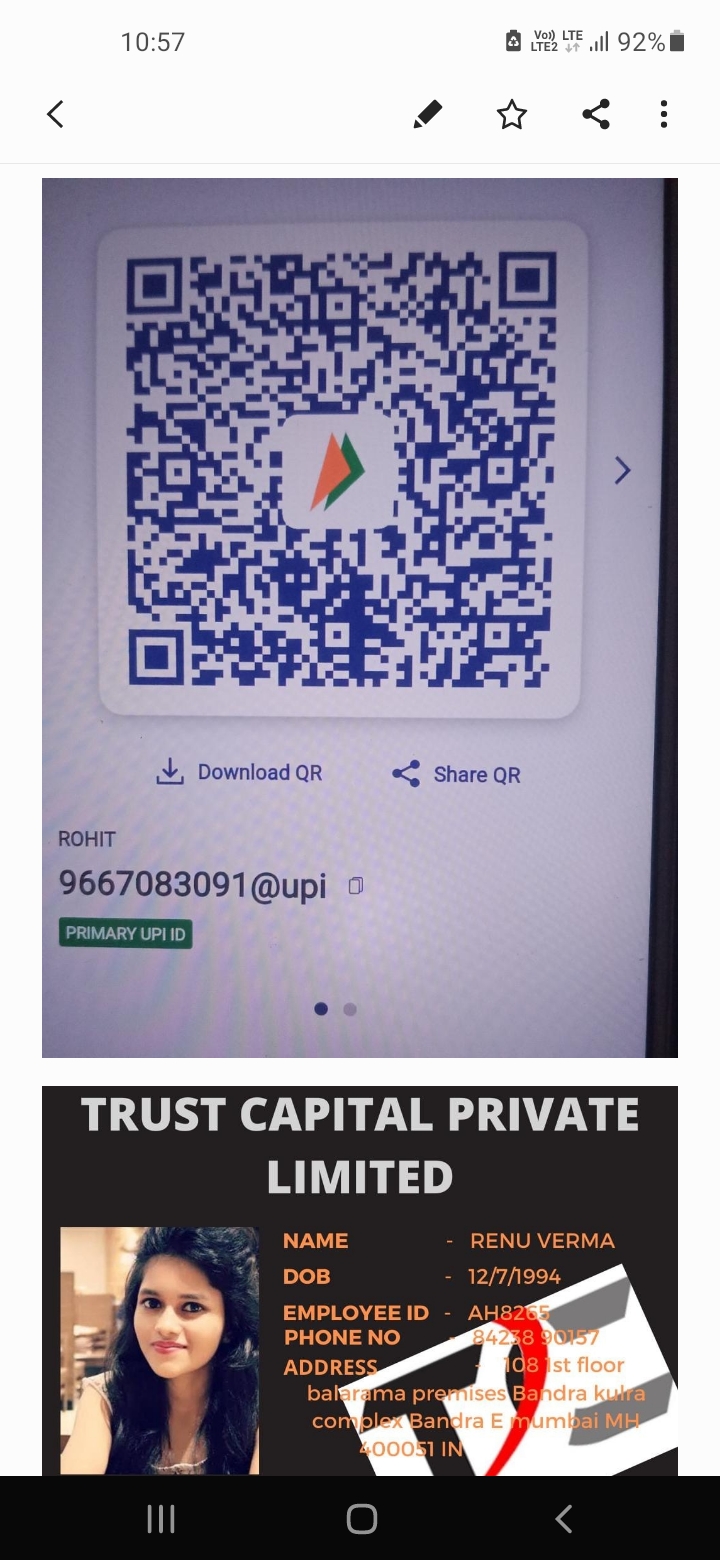This screenshot has width=720, height=1560.
Task: Open the Trust Capital ID card image
Action: tap(360, 1280)
